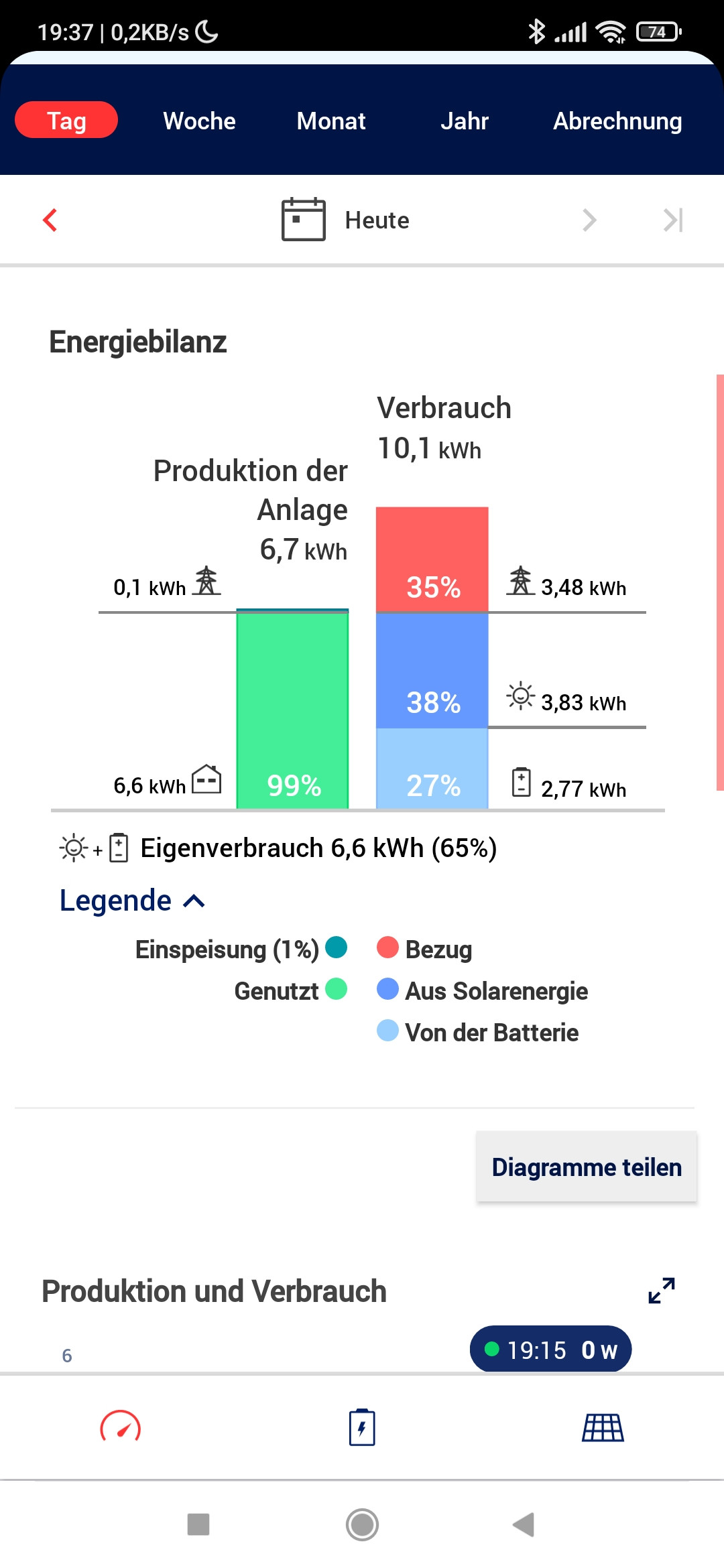
Task: Expand the Produktion und Verbrauch chart
Action: click(662, 1290)
